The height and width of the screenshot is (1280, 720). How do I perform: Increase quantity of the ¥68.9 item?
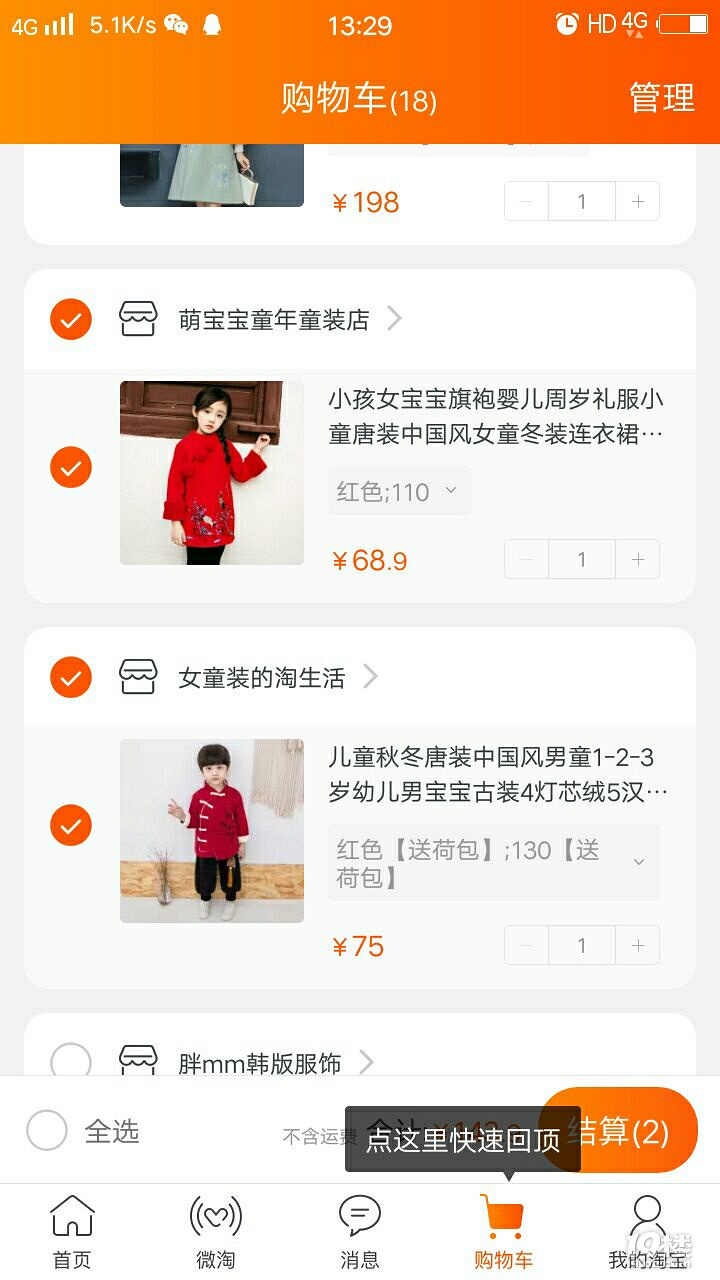[x=638, y=560]
